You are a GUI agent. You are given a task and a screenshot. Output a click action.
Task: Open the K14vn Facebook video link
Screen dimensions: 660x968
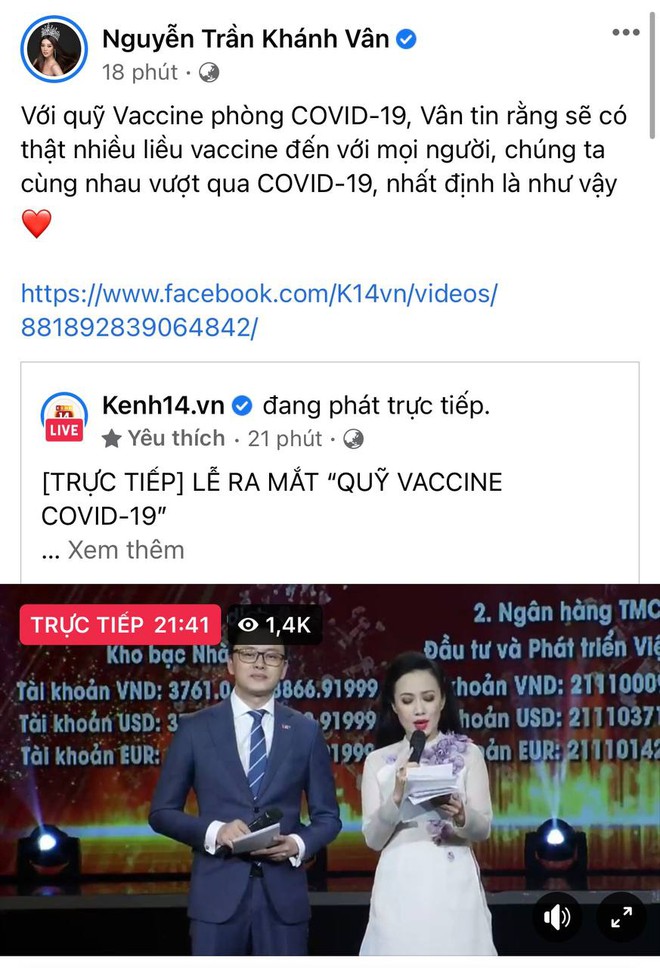point(259,311)
